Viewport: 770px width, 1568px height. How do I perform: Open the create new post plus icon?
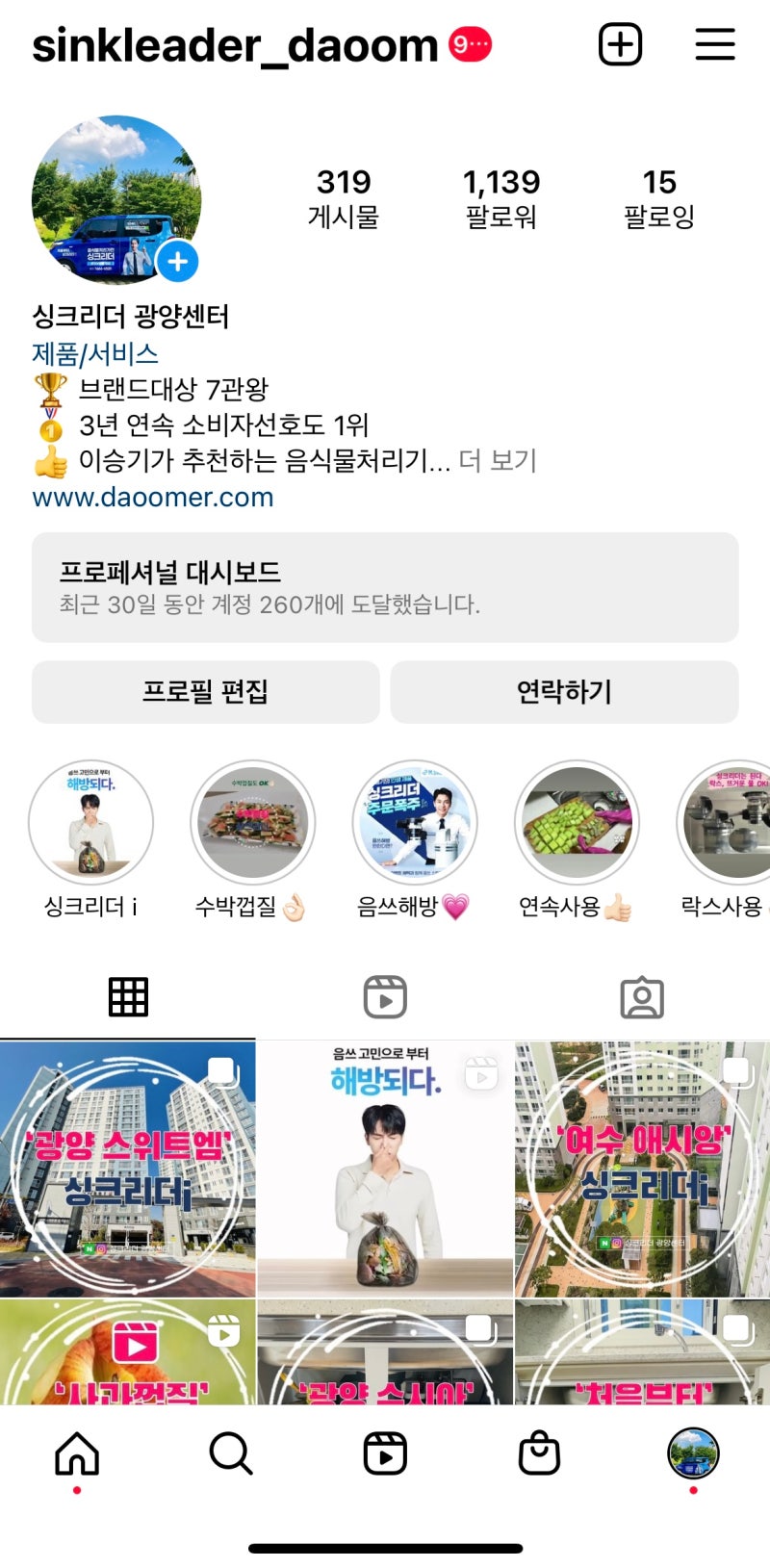(620, 44)
